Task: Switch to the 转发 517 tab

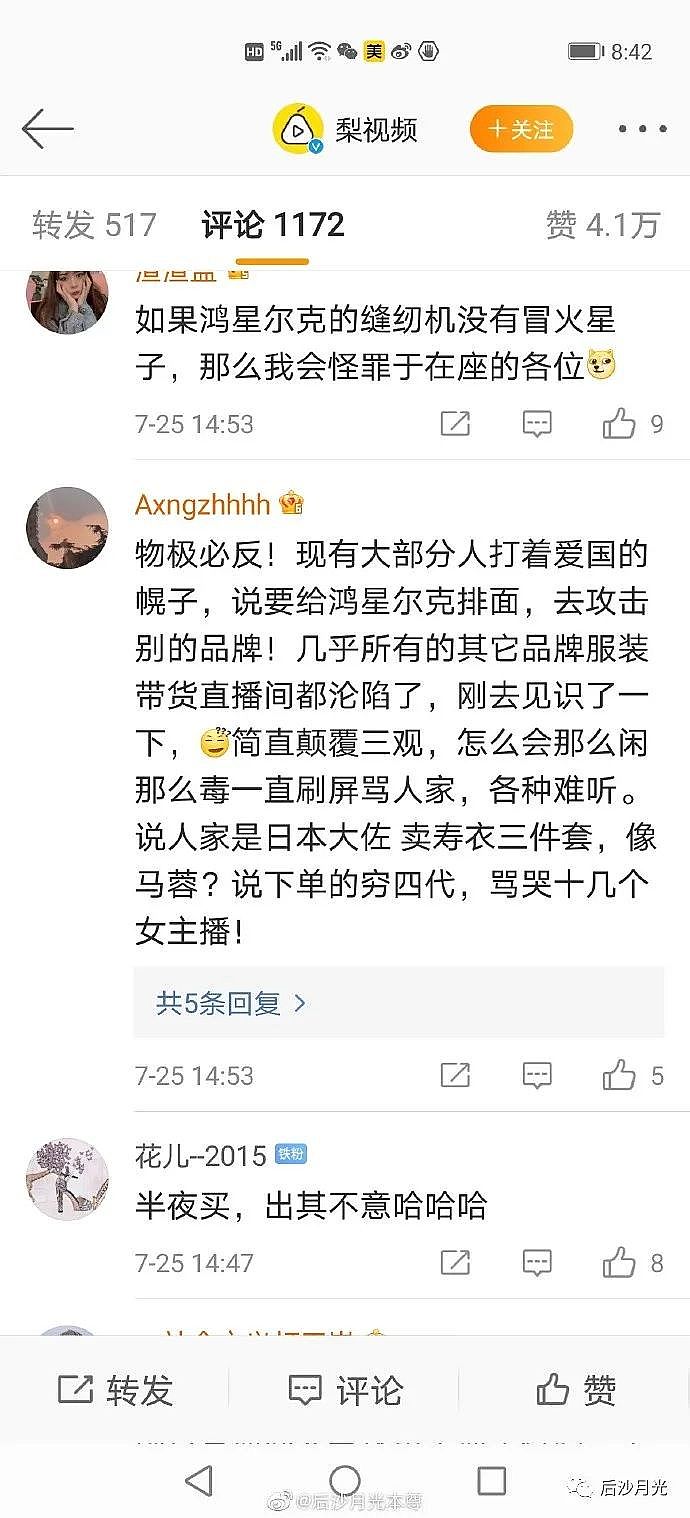Action: pos(94,225)
